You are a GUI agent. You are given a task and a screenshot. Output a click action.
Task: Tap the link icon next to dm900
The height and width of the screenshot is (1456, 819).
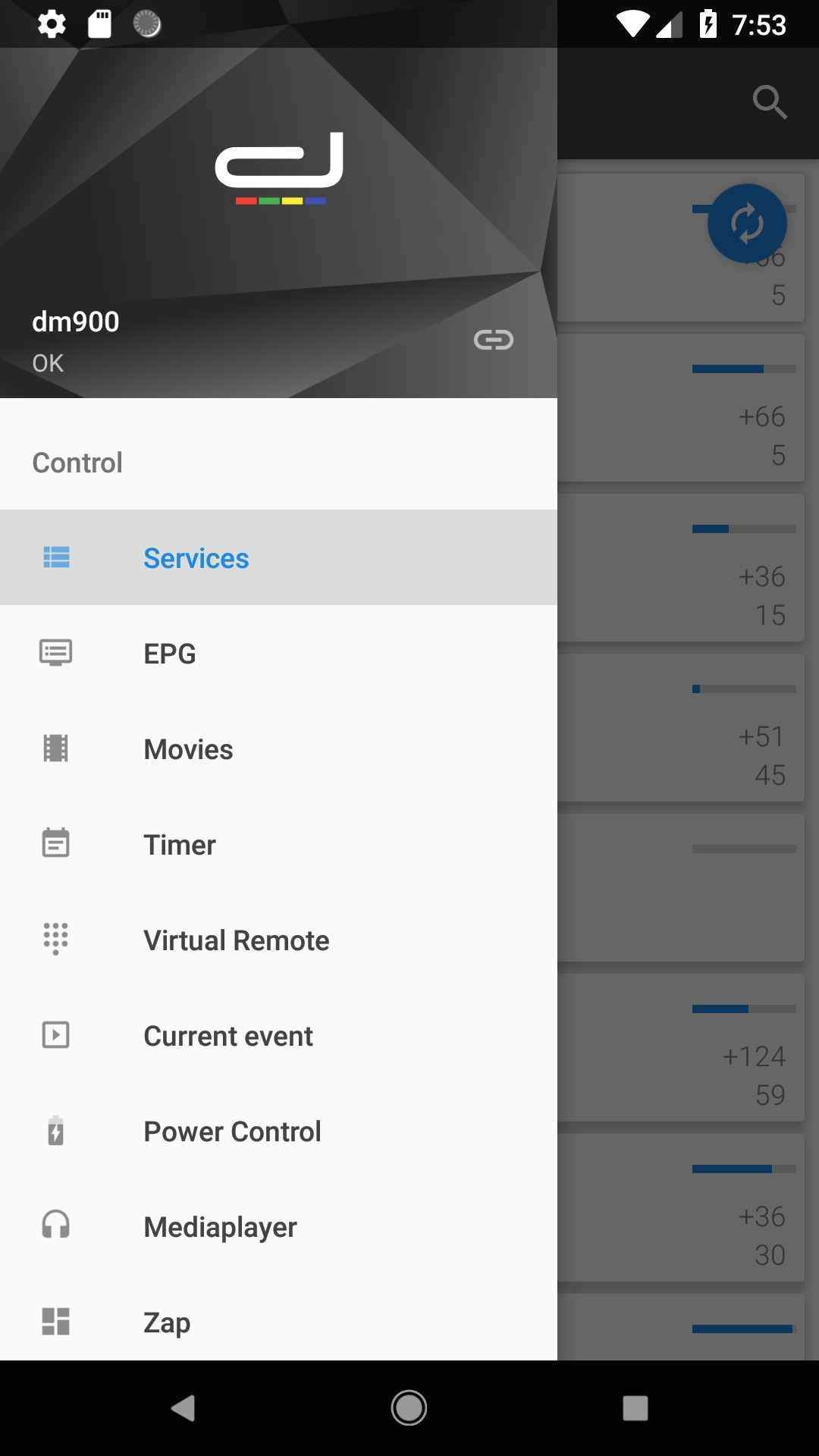click(494, 339)
